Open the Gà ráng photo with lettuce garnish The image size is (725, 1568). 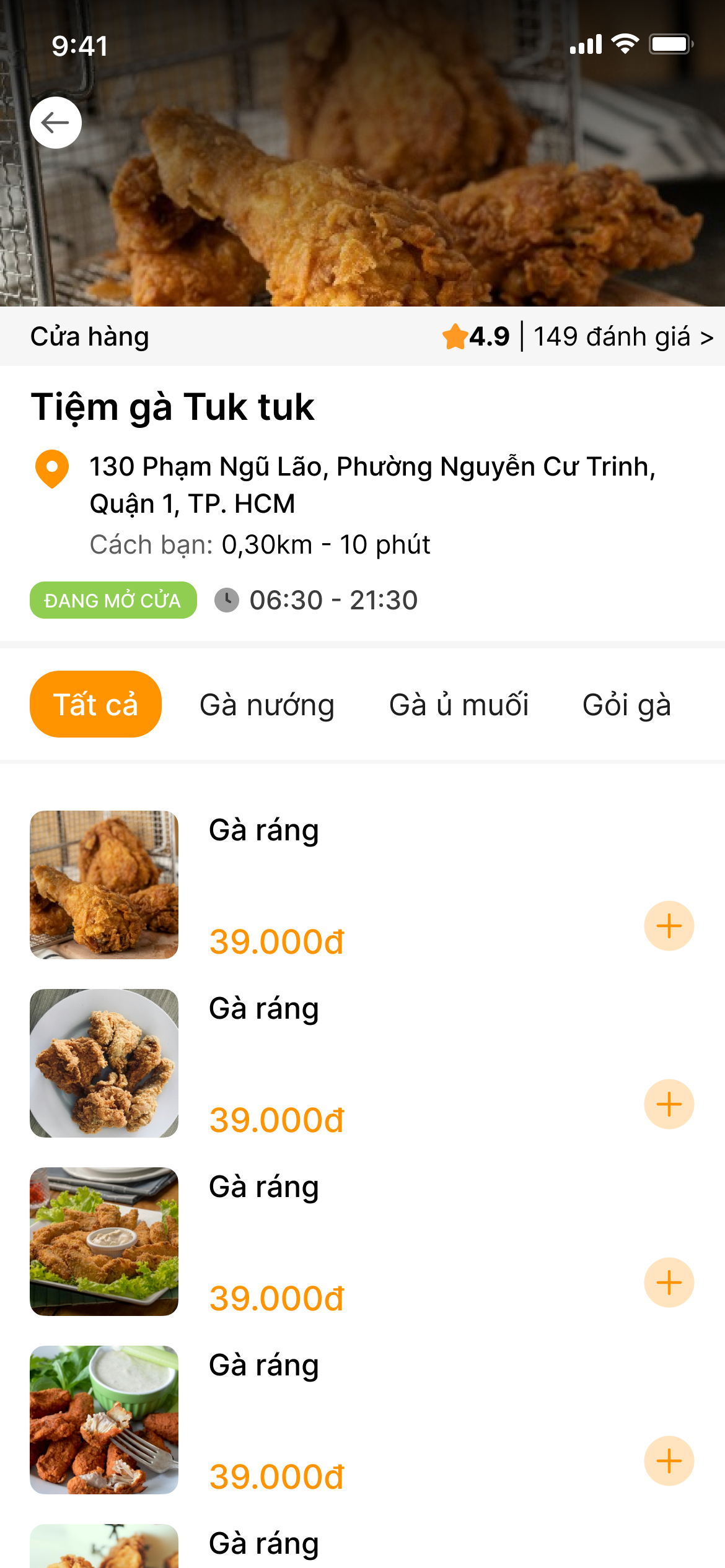(104, 1242)
